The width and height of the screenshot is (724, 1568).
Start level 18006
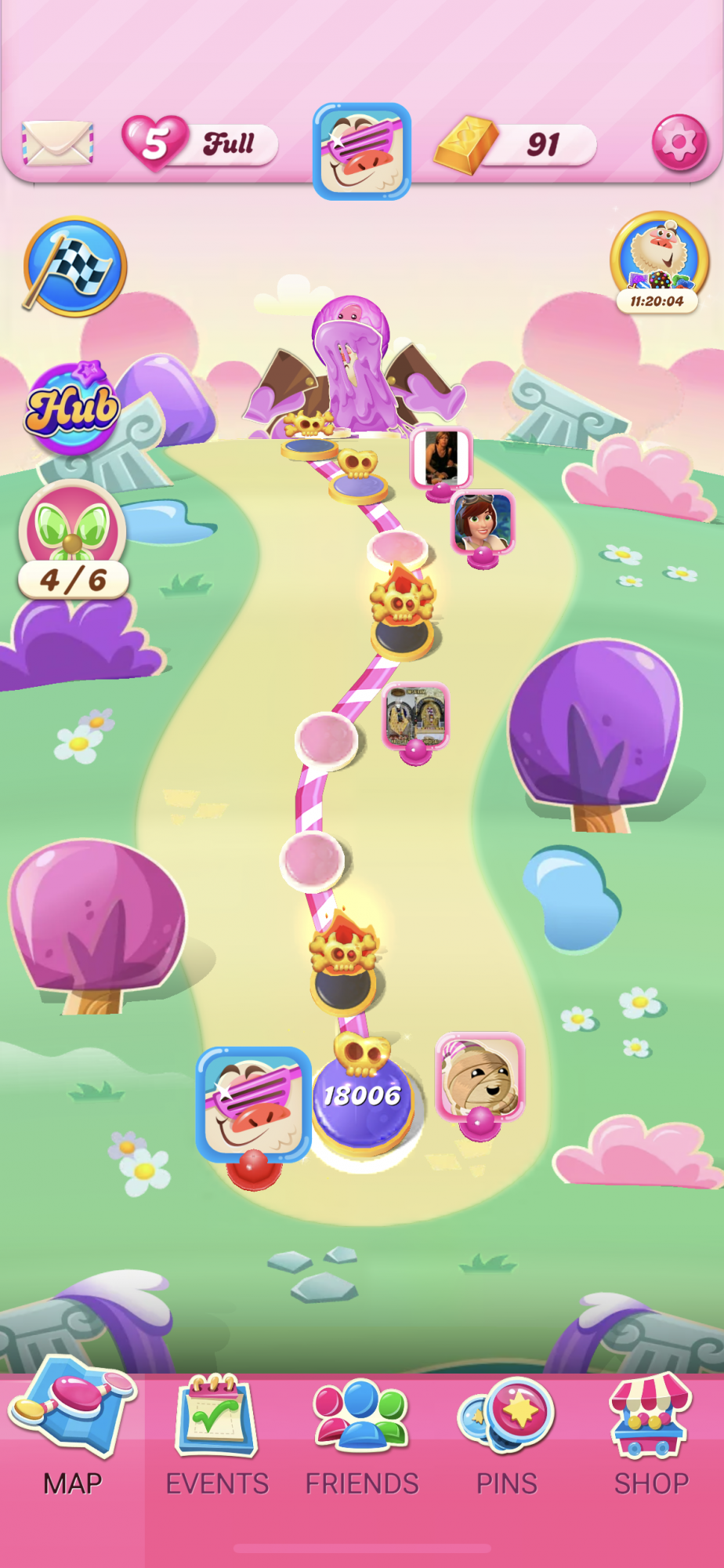pos(362,1098)
